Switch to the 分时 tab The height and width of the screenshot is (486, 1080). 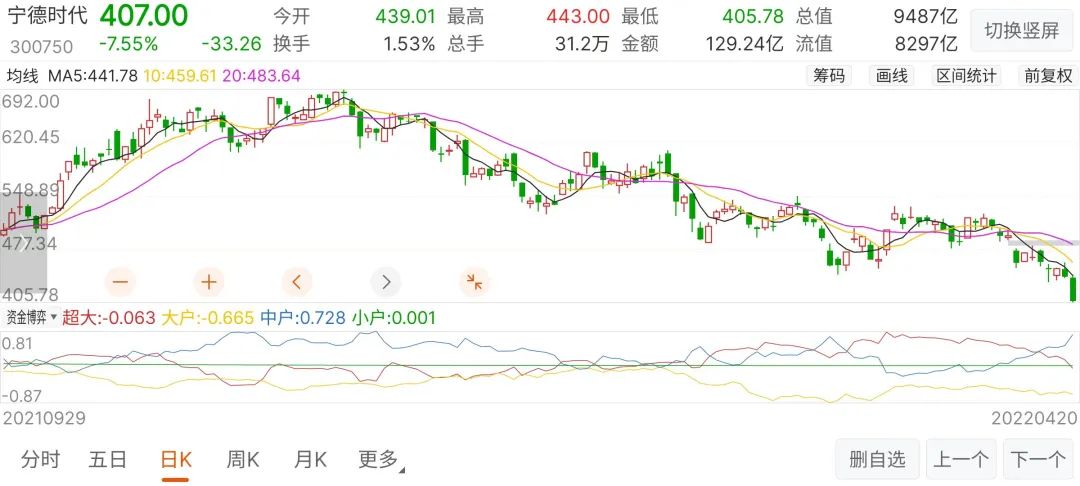41,460
